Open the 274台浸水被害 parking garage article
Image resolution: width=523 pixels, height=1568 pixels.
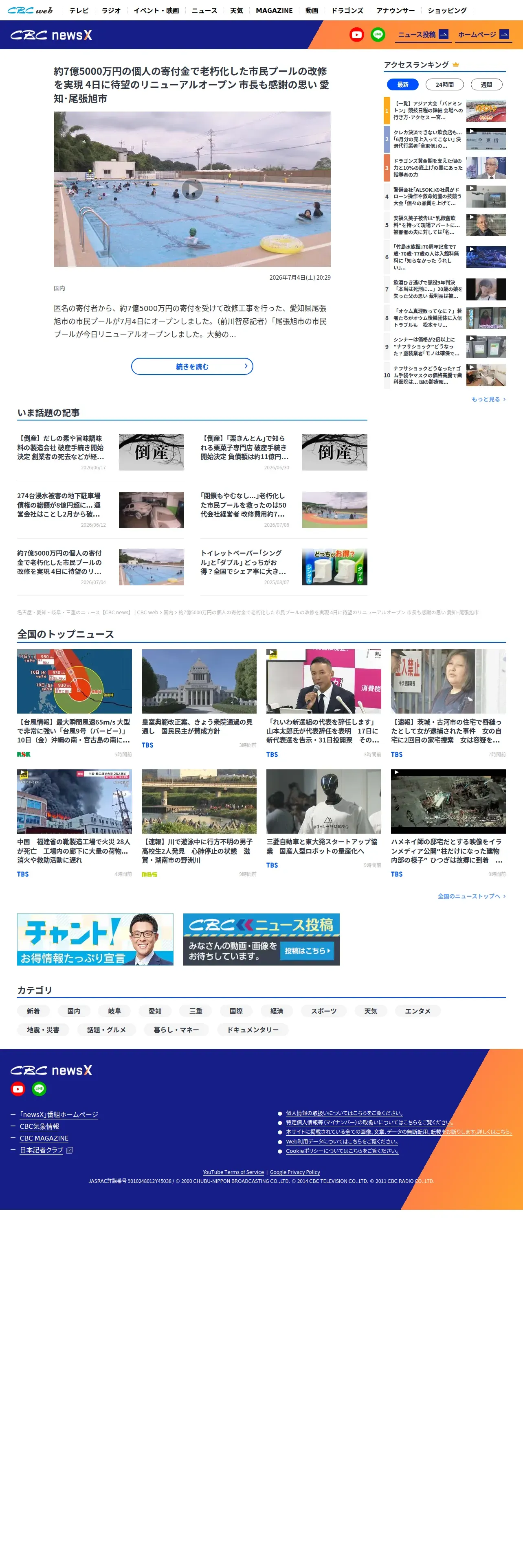(x=101, y=510)
